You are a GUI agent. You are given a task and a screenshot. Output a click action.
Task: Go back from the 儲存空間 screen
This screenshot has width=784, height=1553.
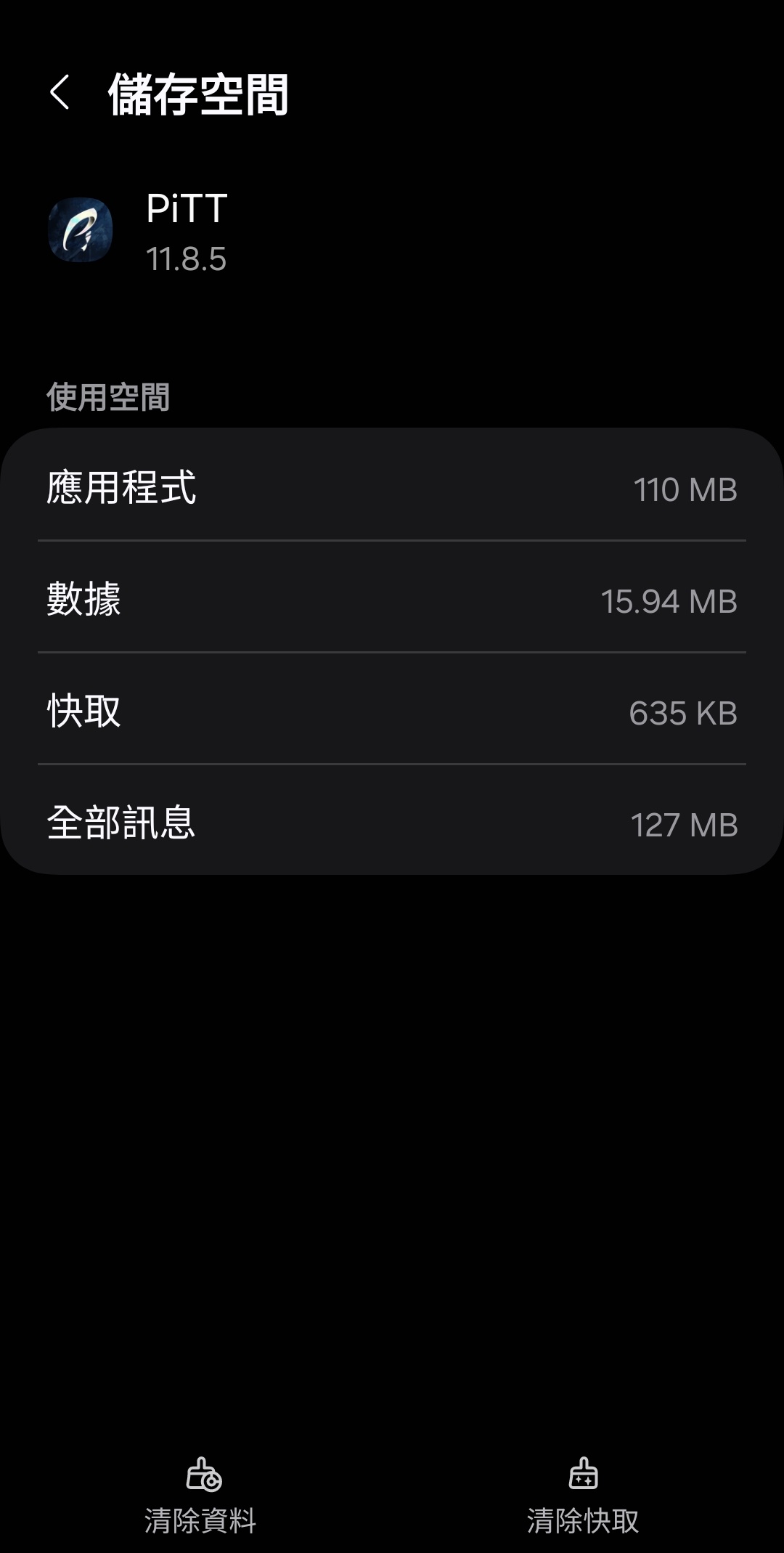60,94
